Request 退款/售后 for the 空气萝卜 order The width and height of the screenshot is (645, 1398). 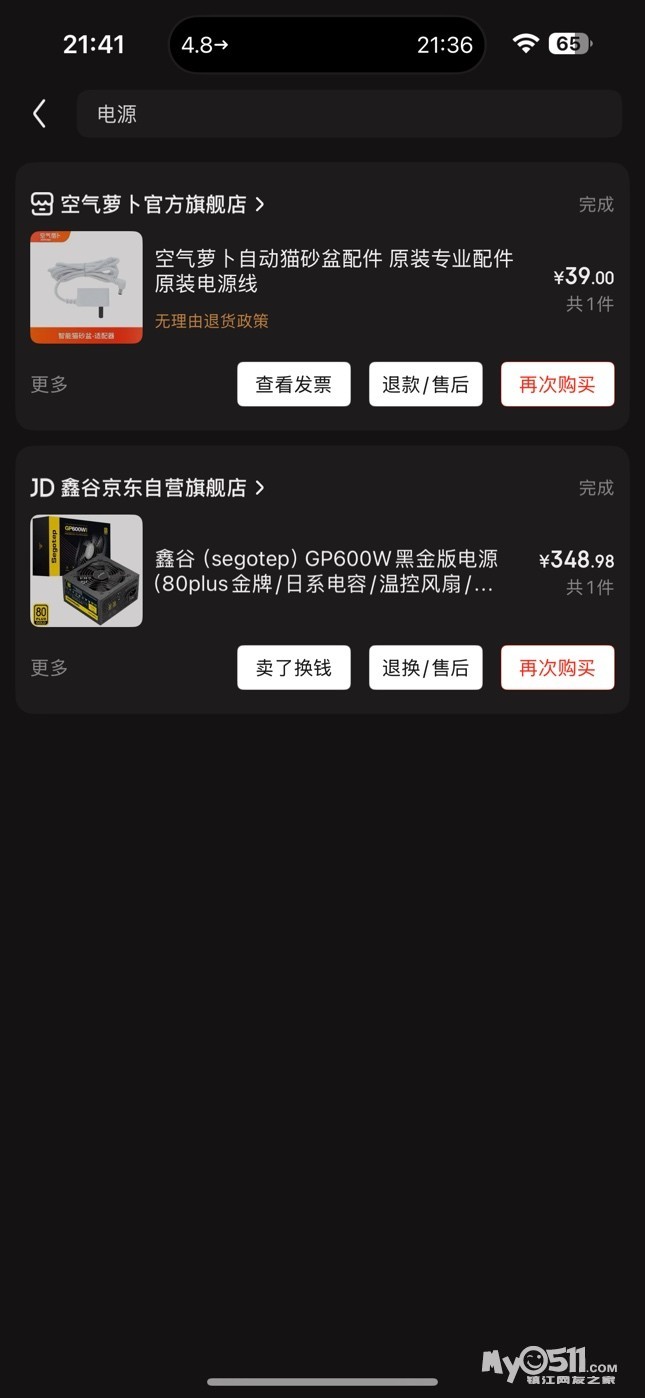(x=425, y=384)
